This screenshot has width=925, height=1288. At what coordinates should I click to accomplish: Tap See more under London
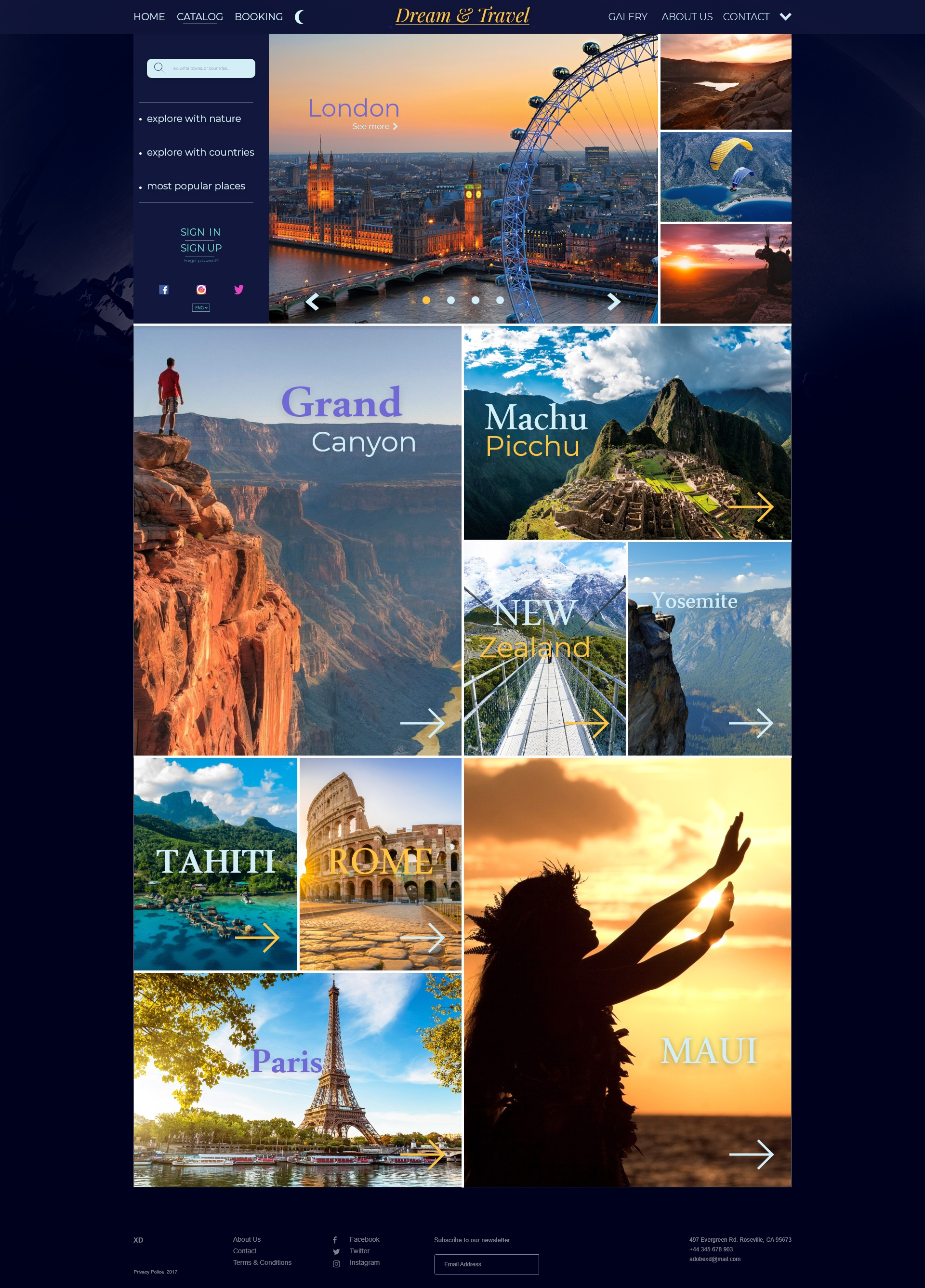click(375, 127)
